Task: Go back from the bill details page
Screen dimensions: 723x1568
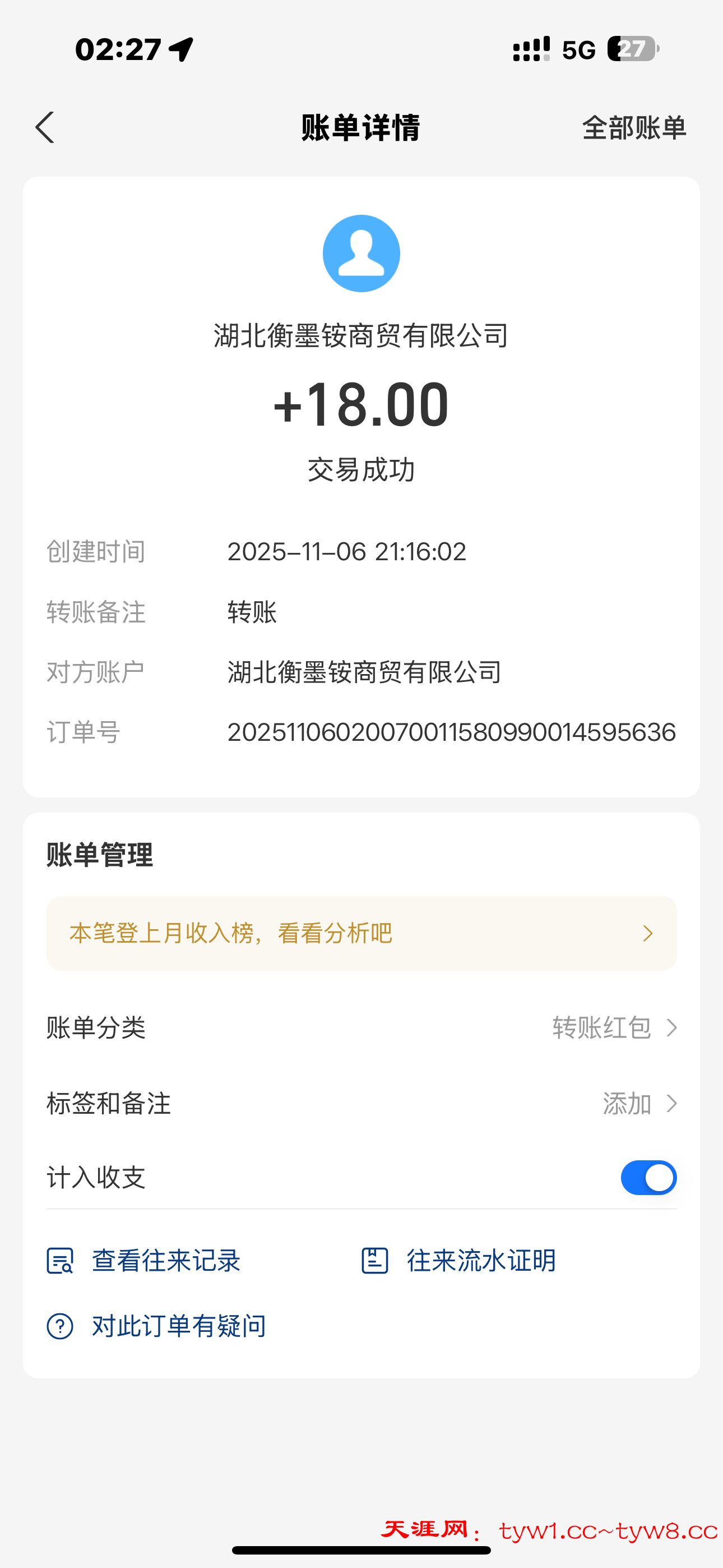Action: coord(45,127)
